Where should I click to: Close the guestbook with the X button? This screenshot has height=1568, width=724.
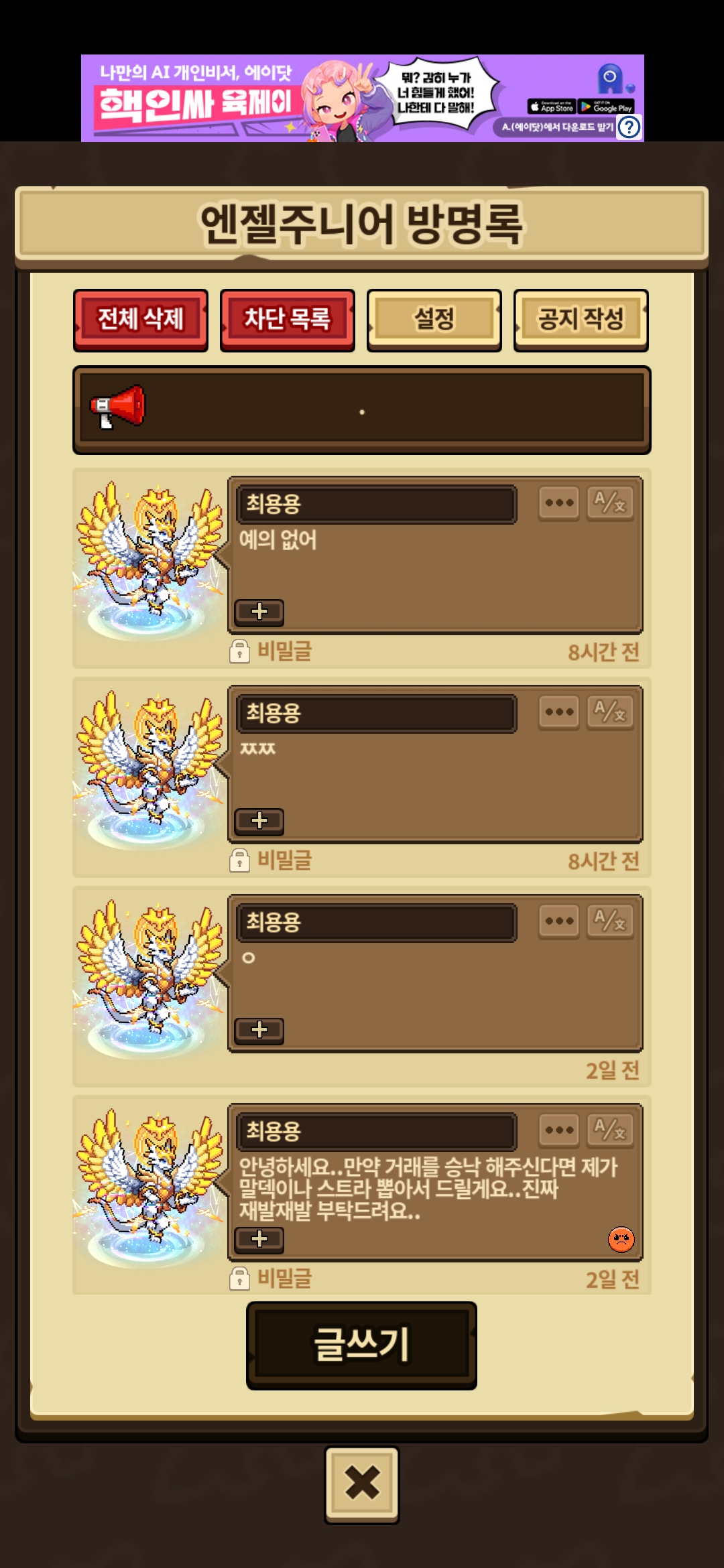(362, 1484)
